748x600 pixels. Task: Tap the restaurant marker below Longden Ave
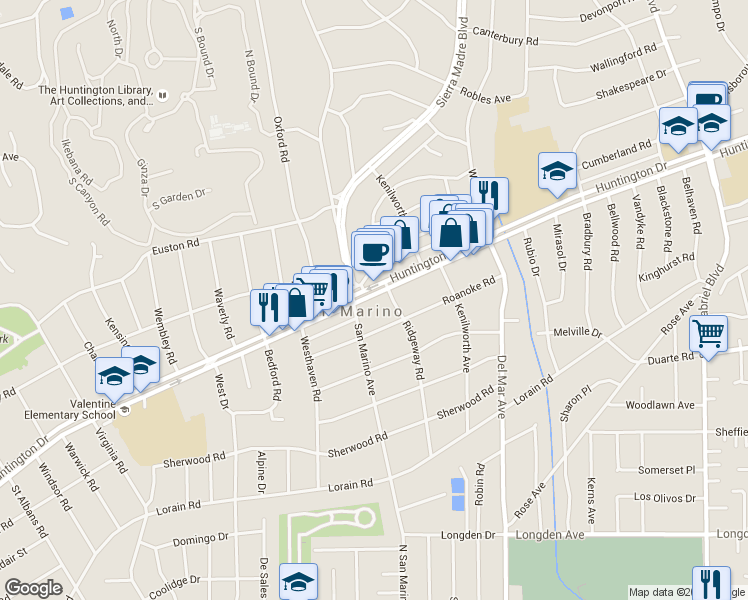[711, 584]
